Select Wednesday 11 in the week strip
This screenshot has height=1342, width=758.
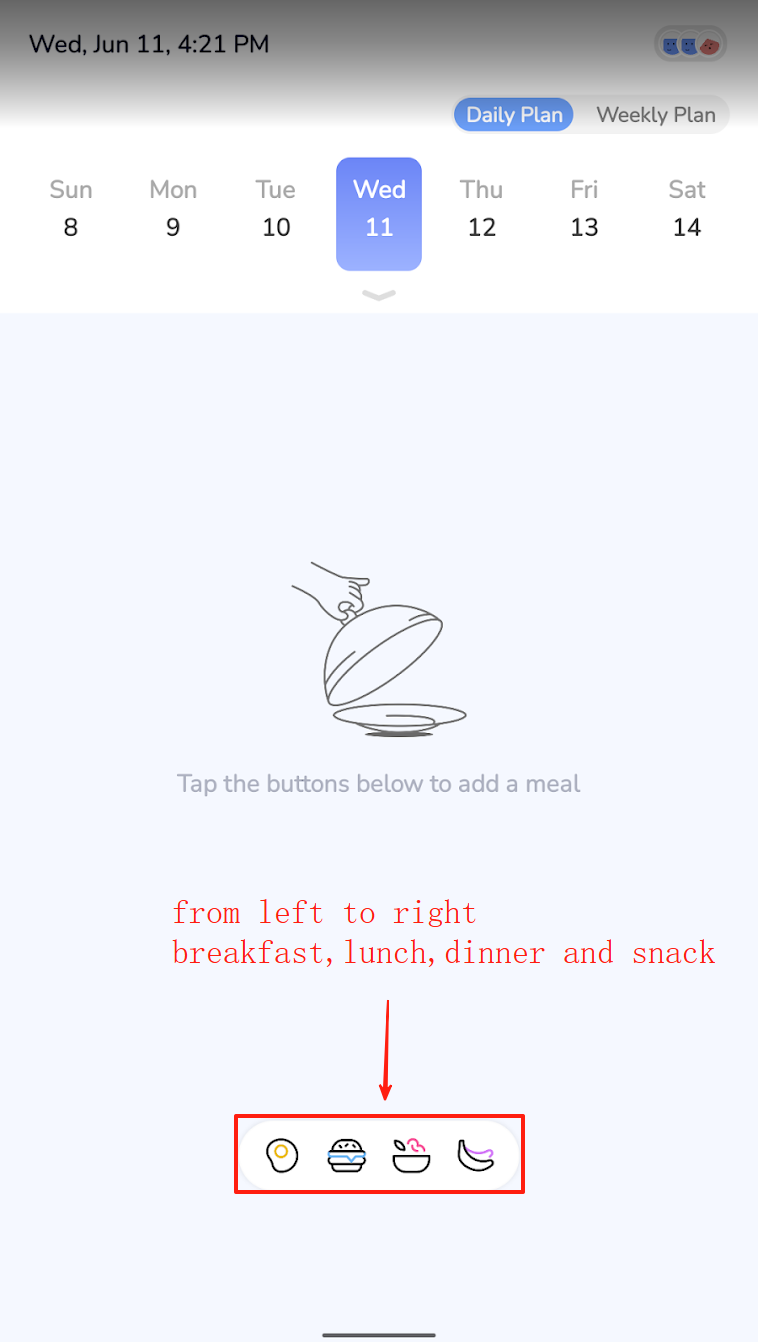coord(379,214)
